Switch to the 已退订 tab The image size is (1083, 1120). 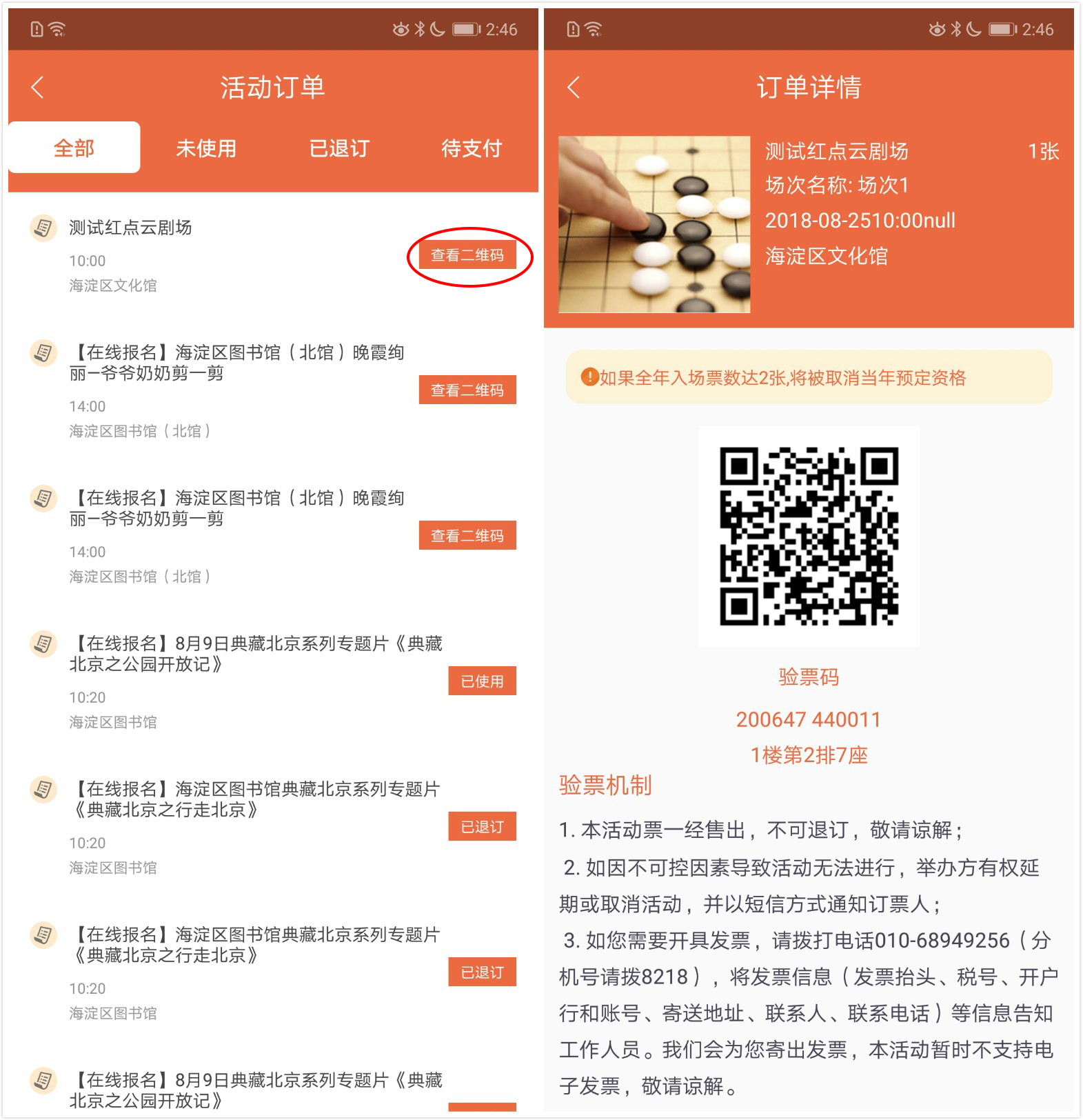click(339, 148)
